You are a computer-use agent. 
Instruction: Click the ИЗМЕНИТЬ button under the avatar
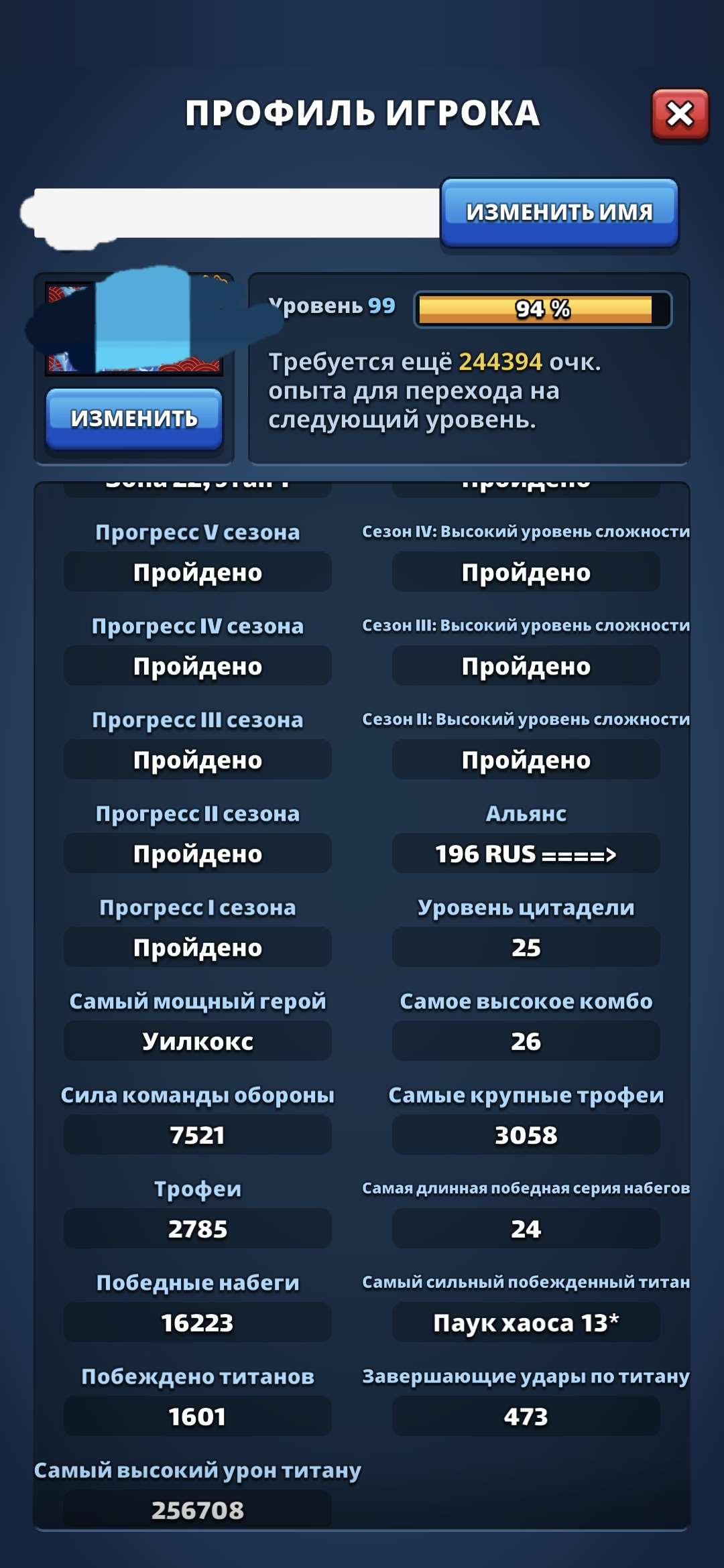(x=134, y=417)
